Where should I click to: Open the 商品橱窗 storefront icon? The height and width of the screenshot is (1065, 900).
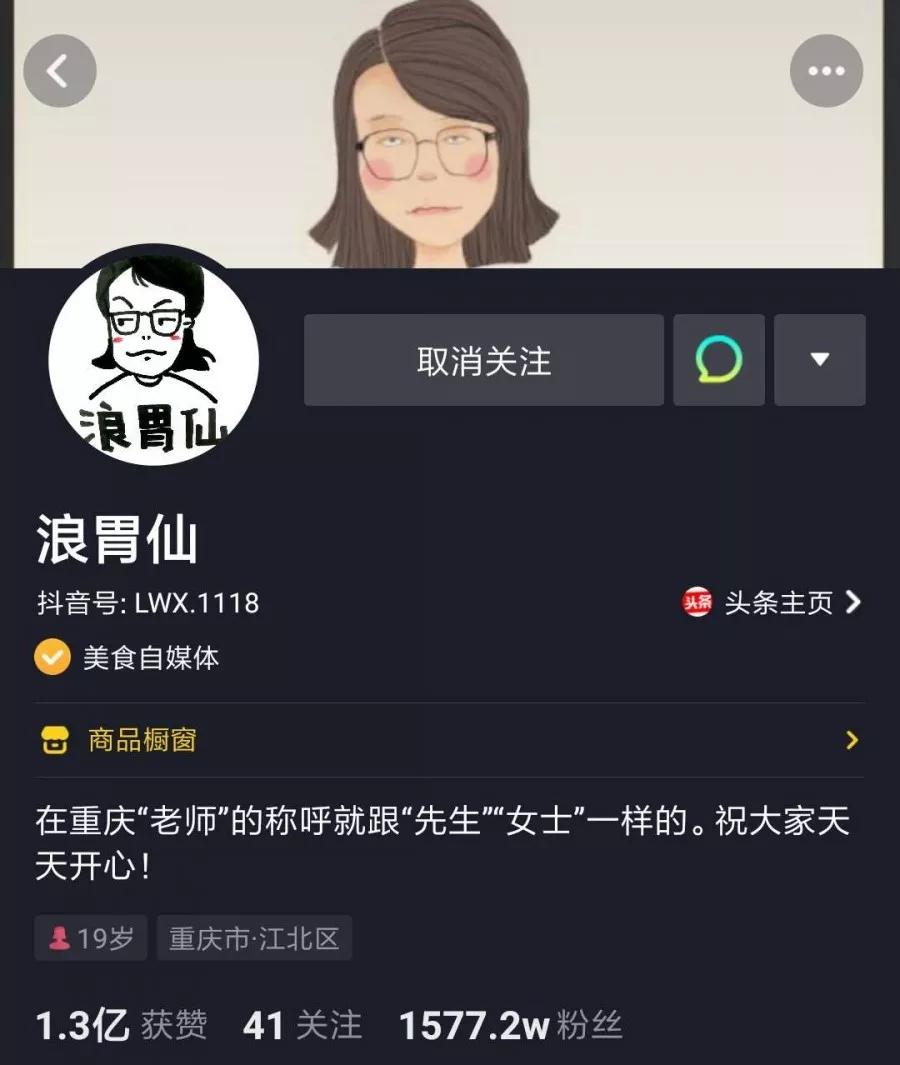pos(52,740)
